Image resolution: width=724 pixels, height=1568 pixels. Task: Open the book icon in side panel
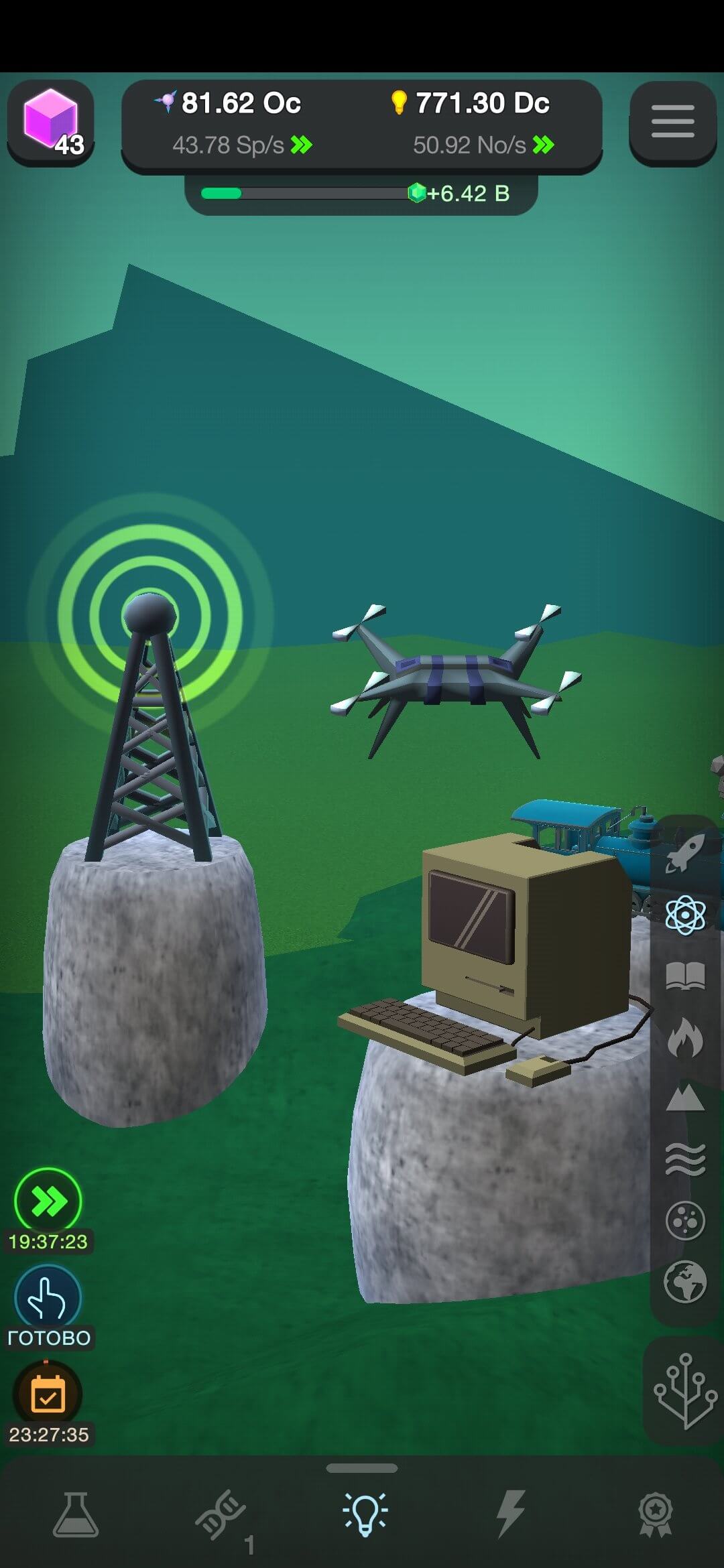(x=685, y=976)
